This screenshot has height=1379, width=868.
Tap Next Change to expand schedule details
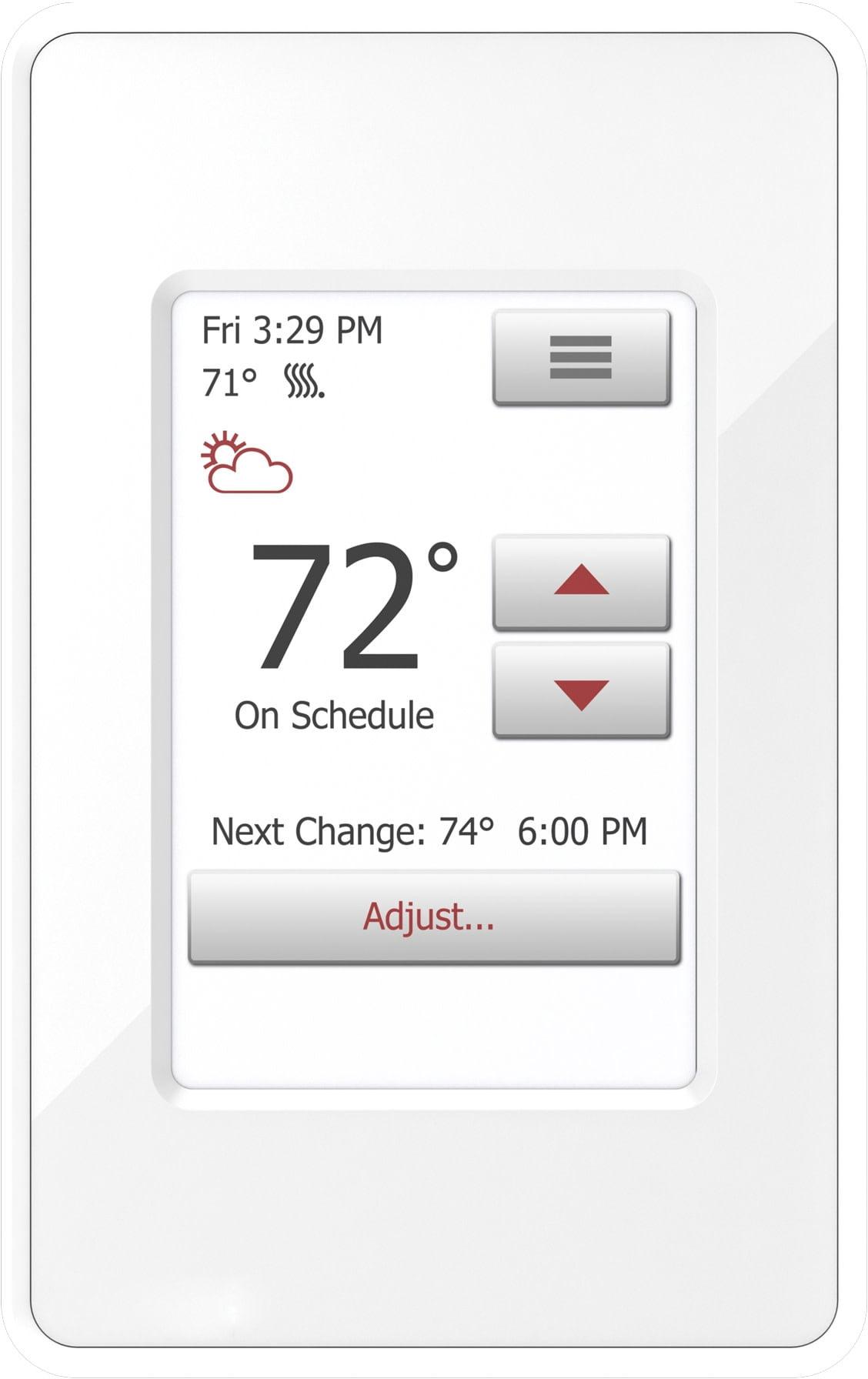[431, 831]
